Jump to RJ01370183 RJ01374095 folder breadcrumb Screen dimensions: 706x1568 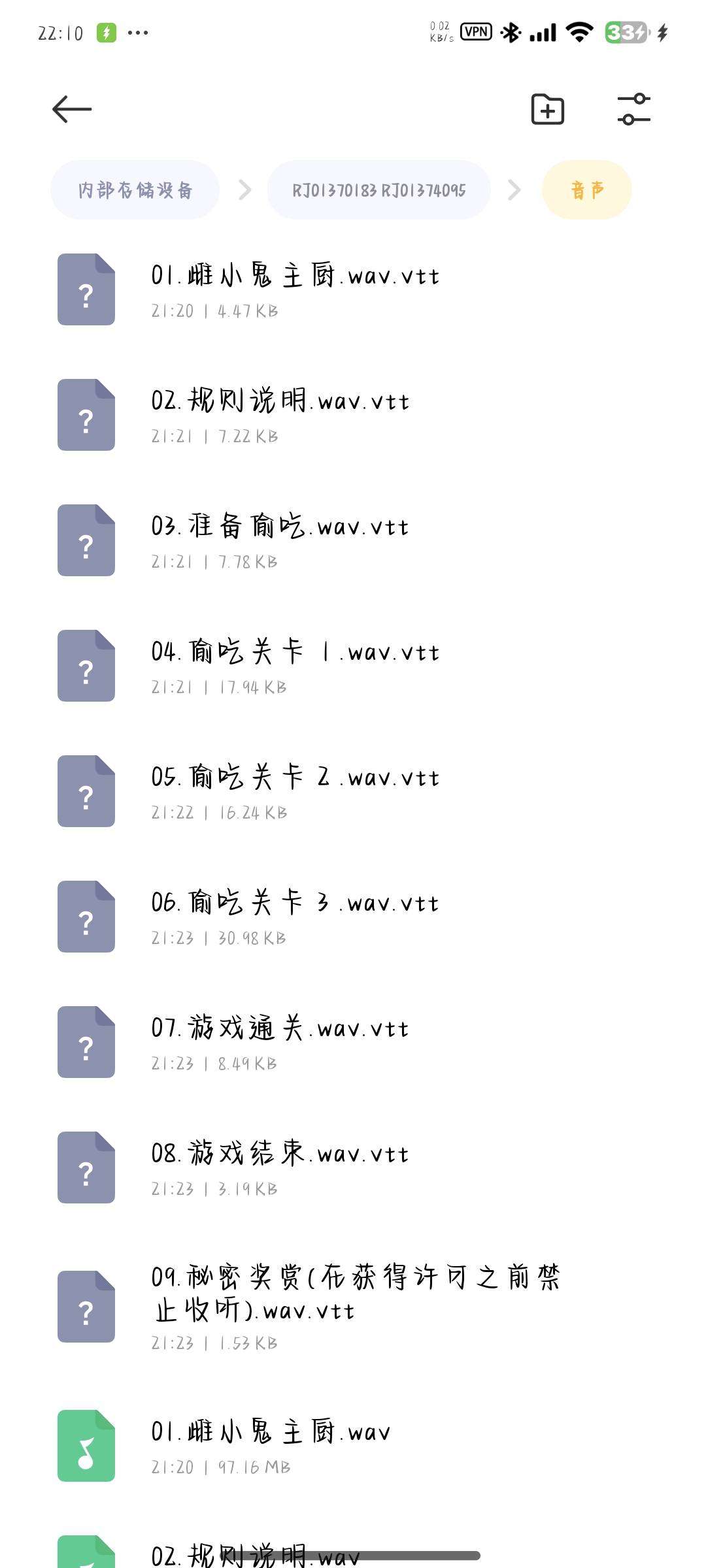(x=378, y=190)
